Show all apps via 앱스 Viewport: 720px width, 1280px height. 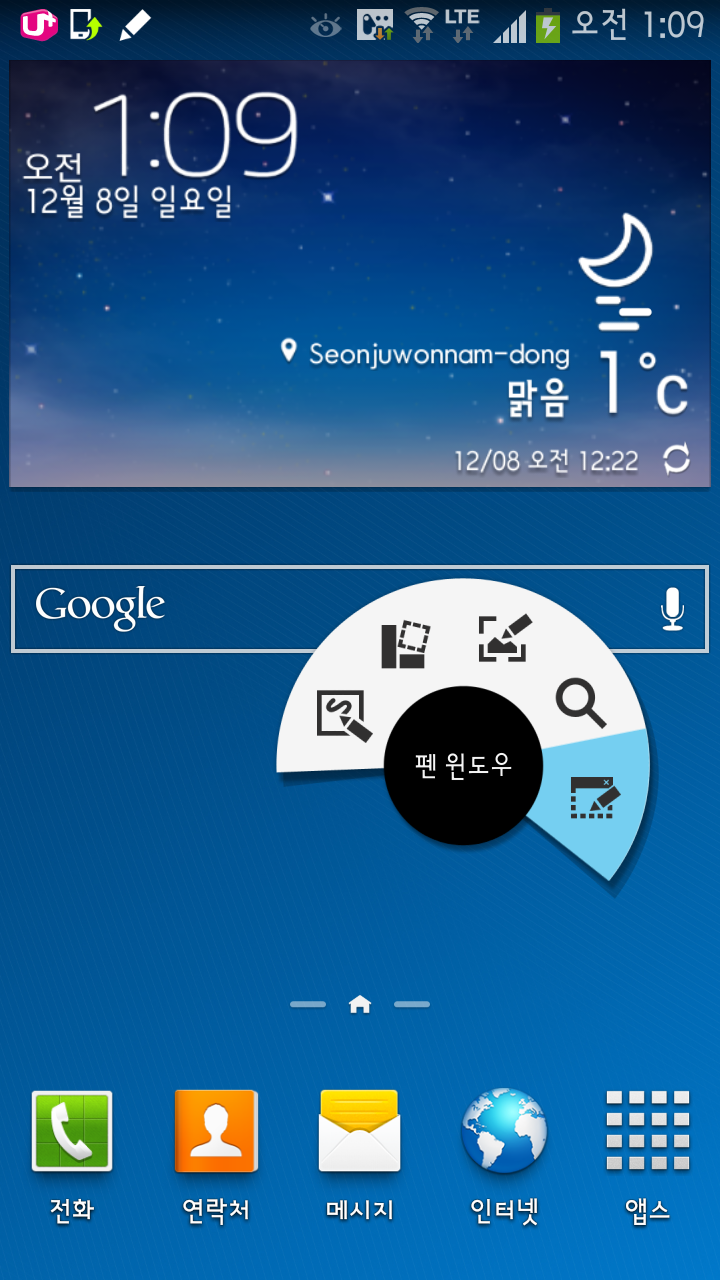[648, 1150]
